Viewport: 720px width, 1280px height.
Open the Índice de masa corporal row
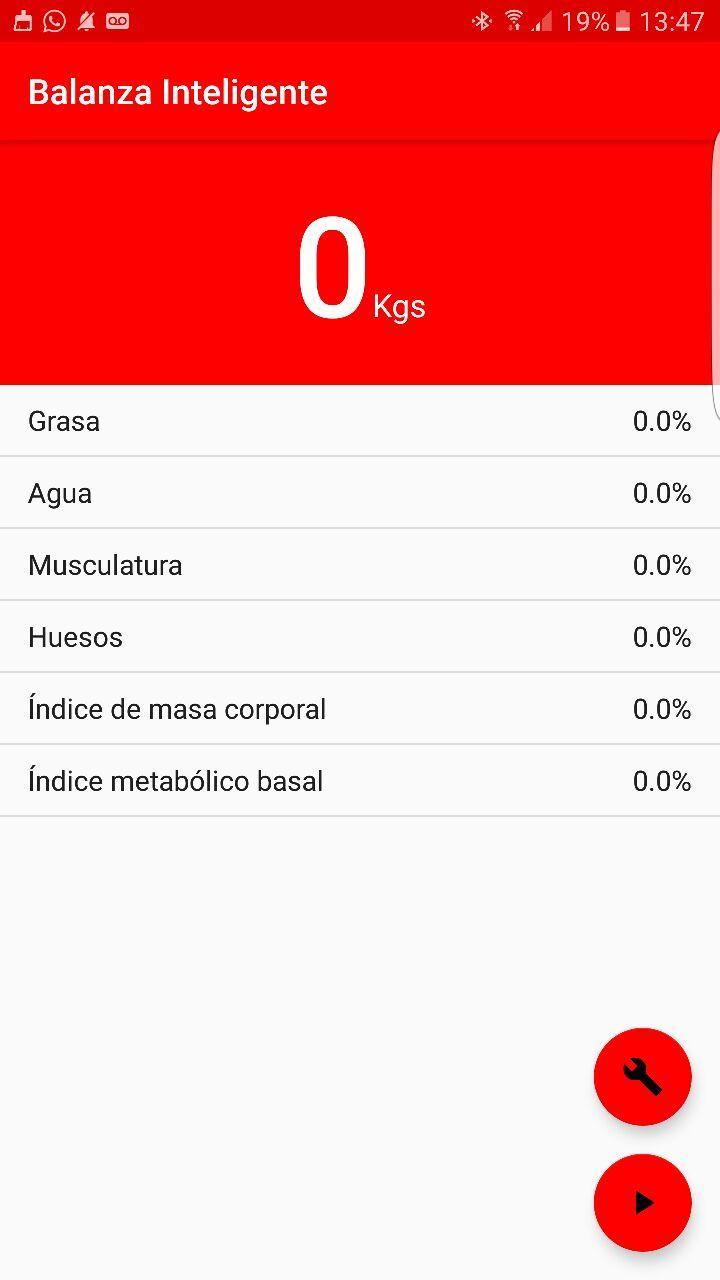pyautogui.click(x=360, y=709)
